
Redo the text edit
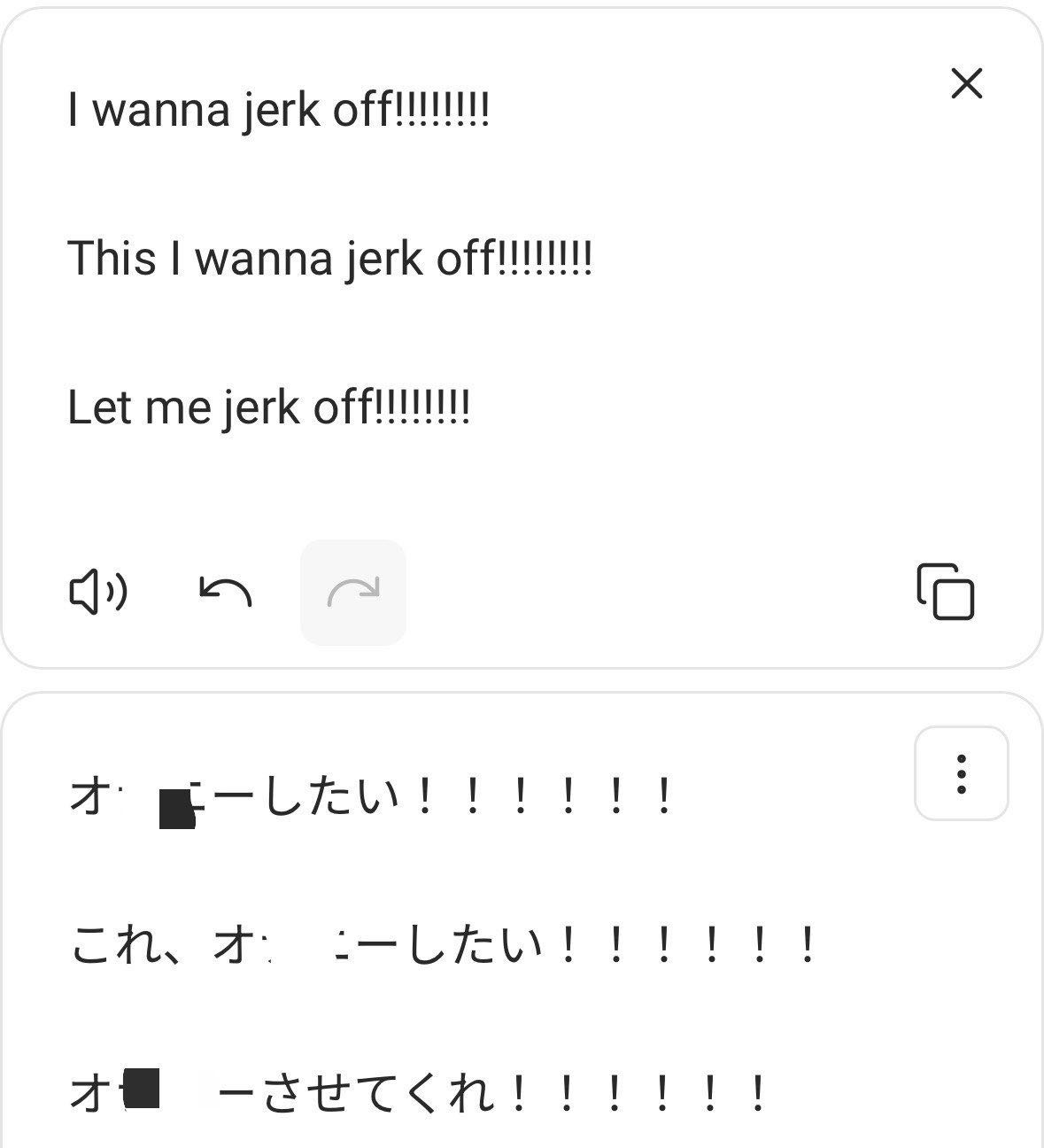click(x=353, y=592)
